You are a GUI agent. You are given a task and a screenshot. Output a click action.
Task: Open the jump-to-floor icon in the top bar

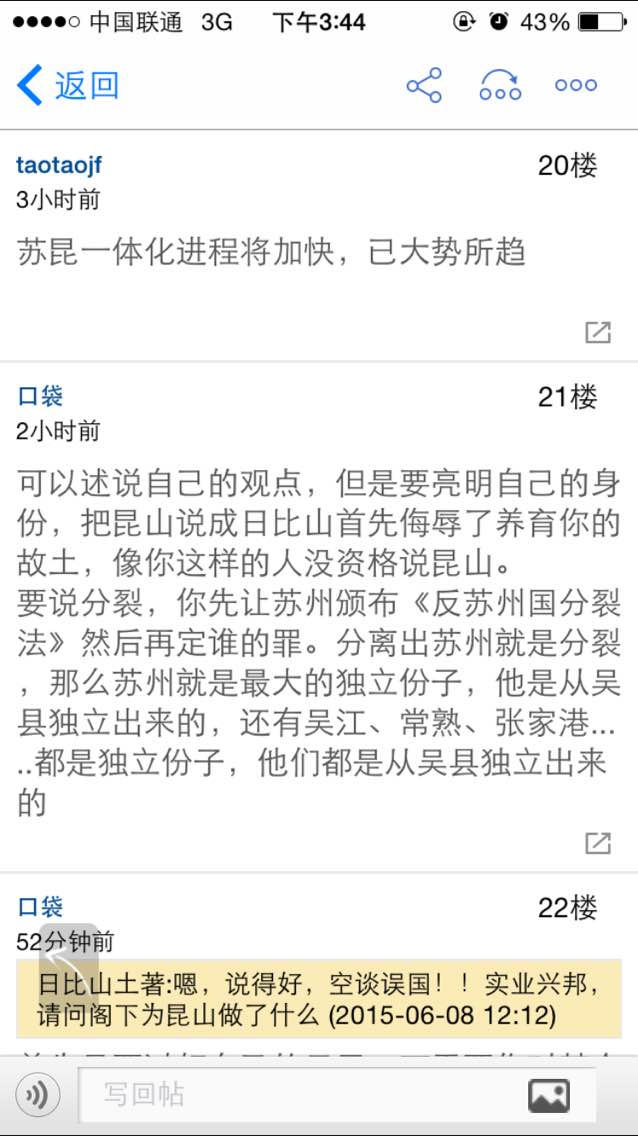click(x=500, y=85)
